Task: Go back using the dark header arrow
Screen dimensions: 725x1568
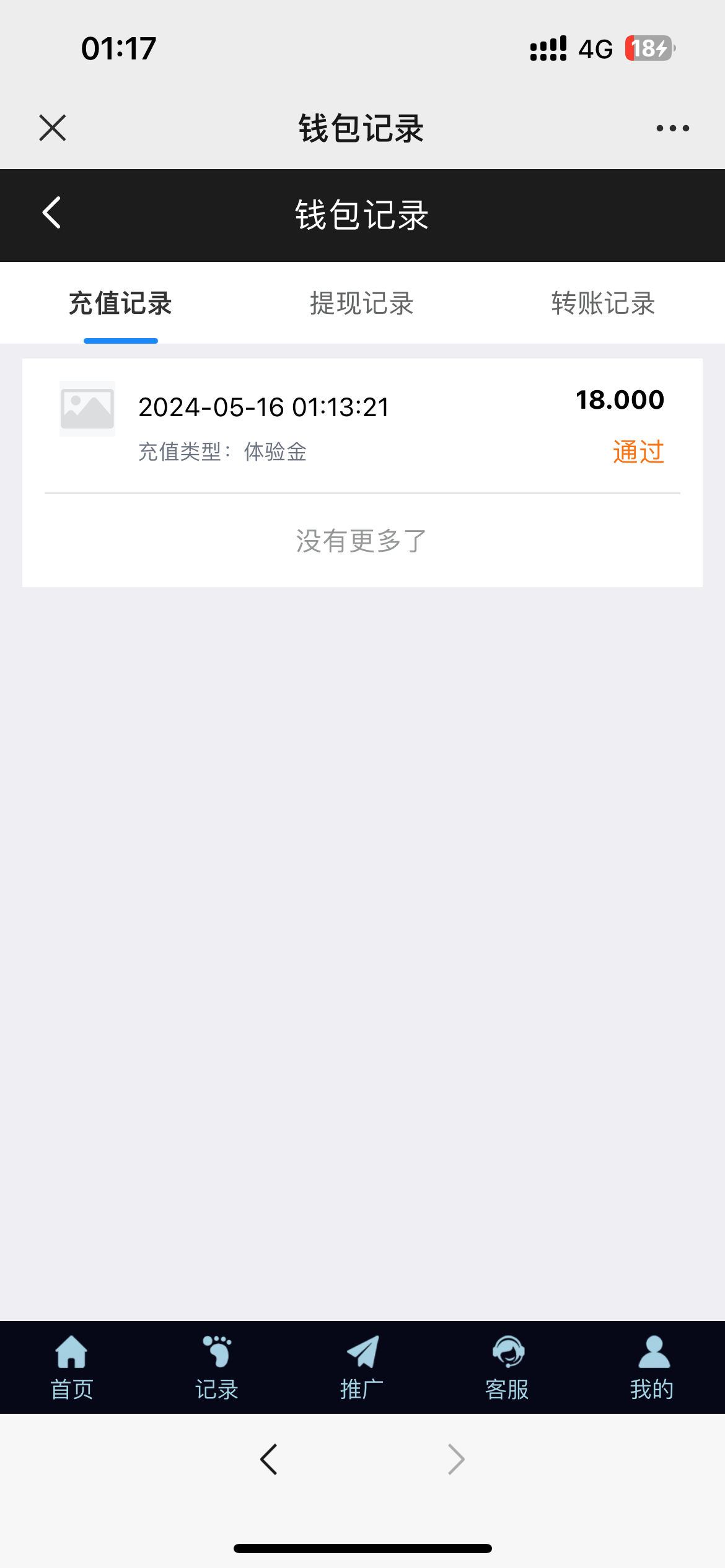Action: pyautogui.click(x=52, y=213)
